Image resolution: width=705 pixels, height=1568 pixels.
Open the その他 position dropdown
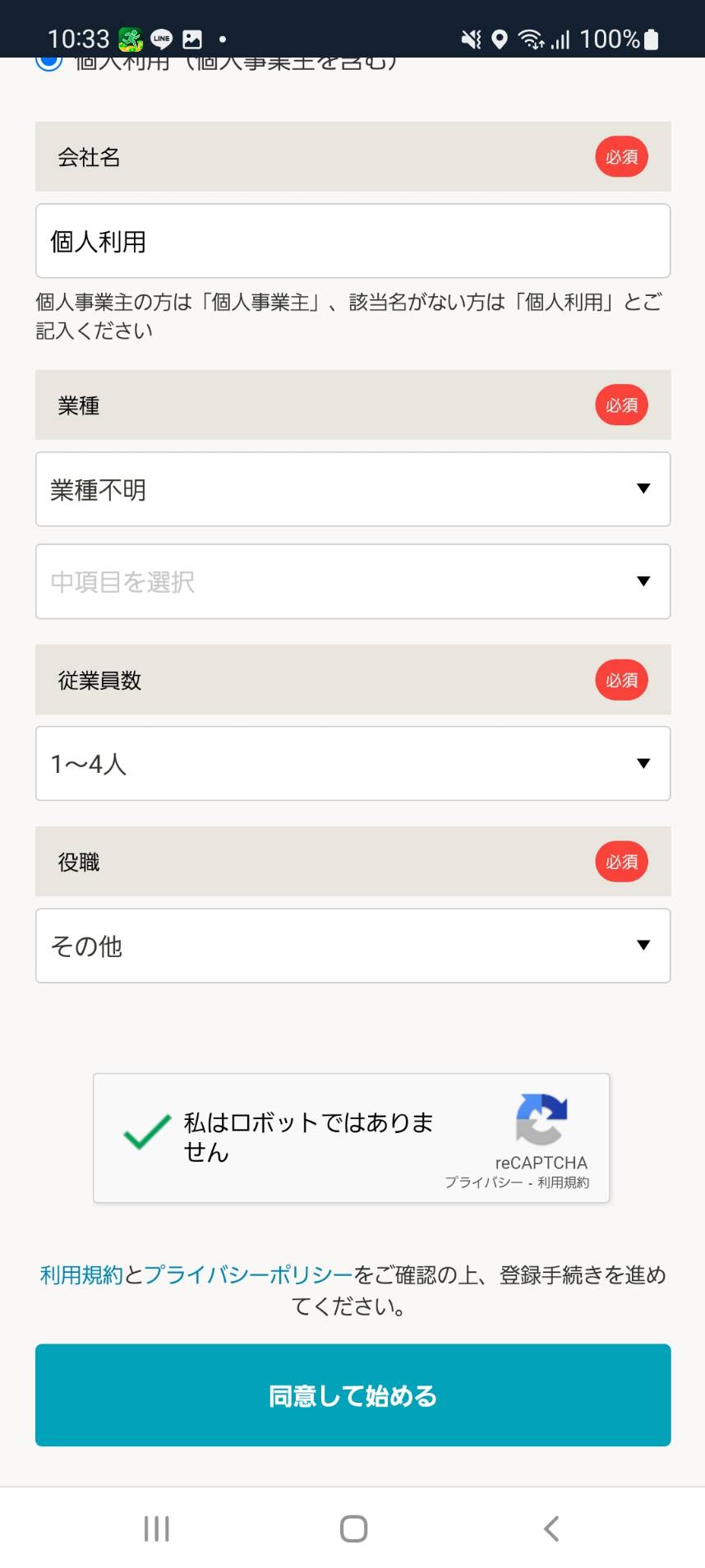[x=352, y=946]
